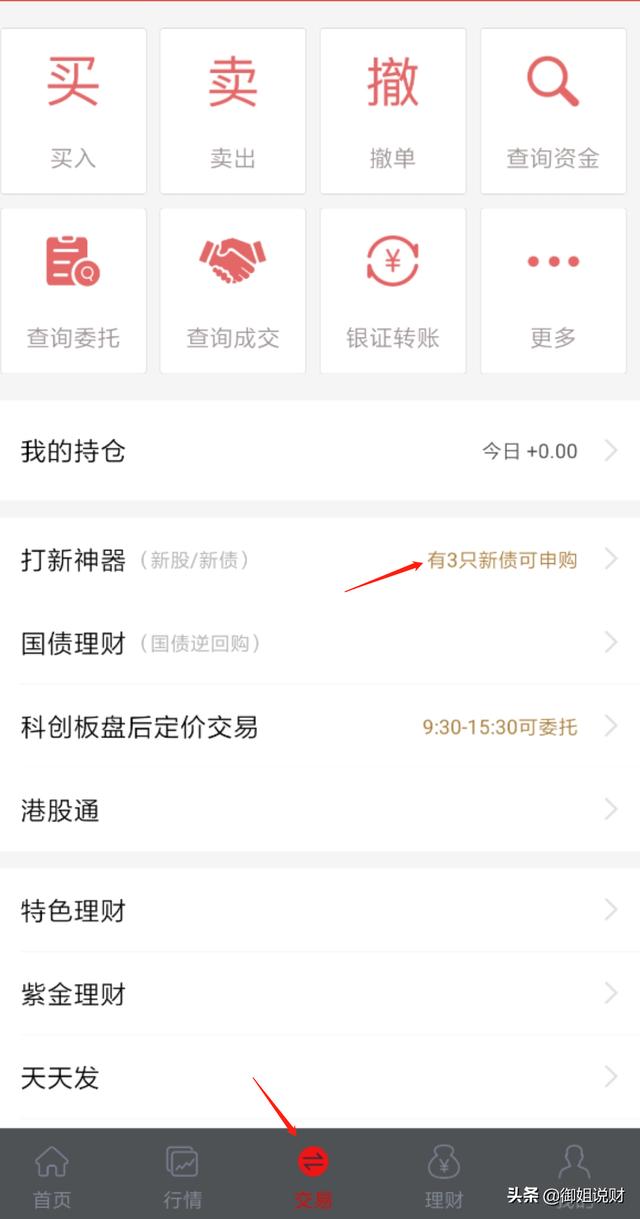The image size is (640, 1219).
Task: Open 国债理财 reverse repo row
Action: tap(320, 643)
